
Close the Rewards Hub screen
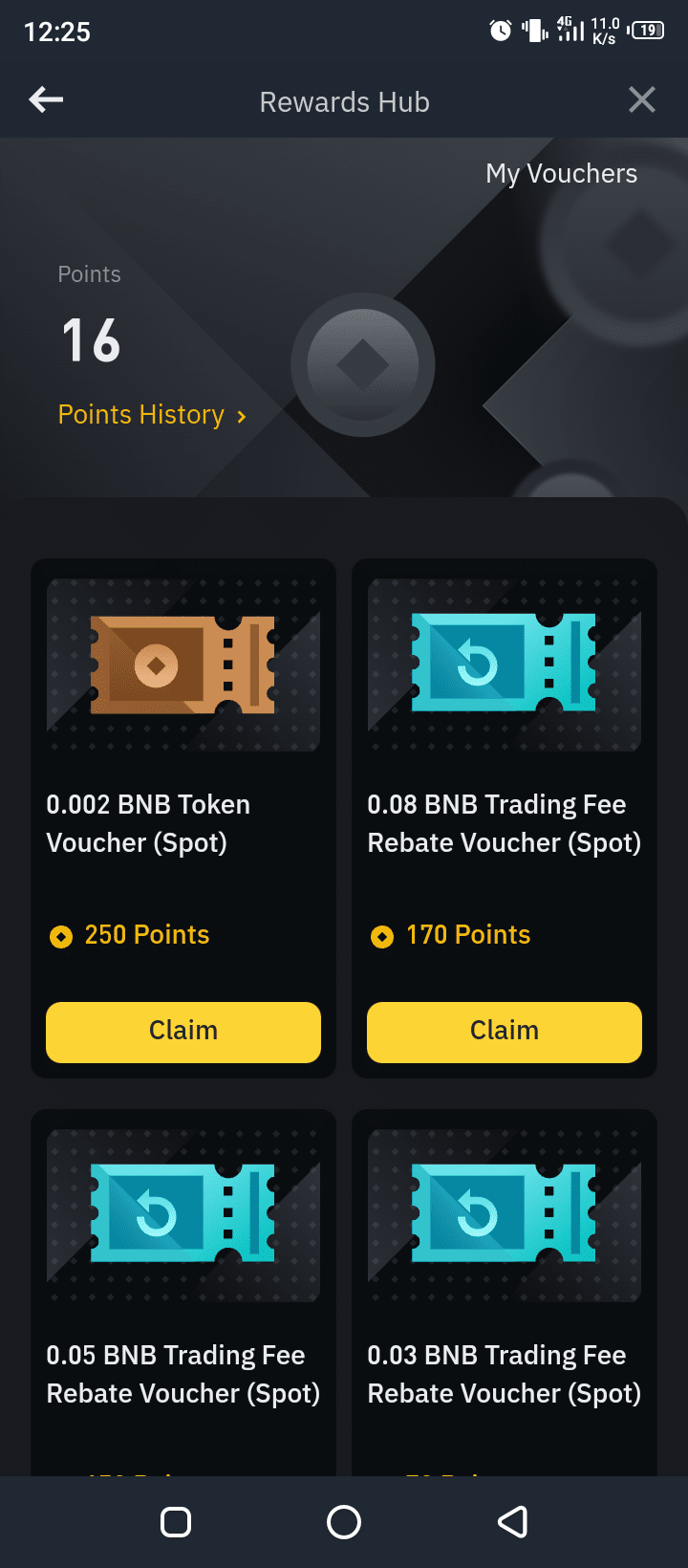coord(642,99)
